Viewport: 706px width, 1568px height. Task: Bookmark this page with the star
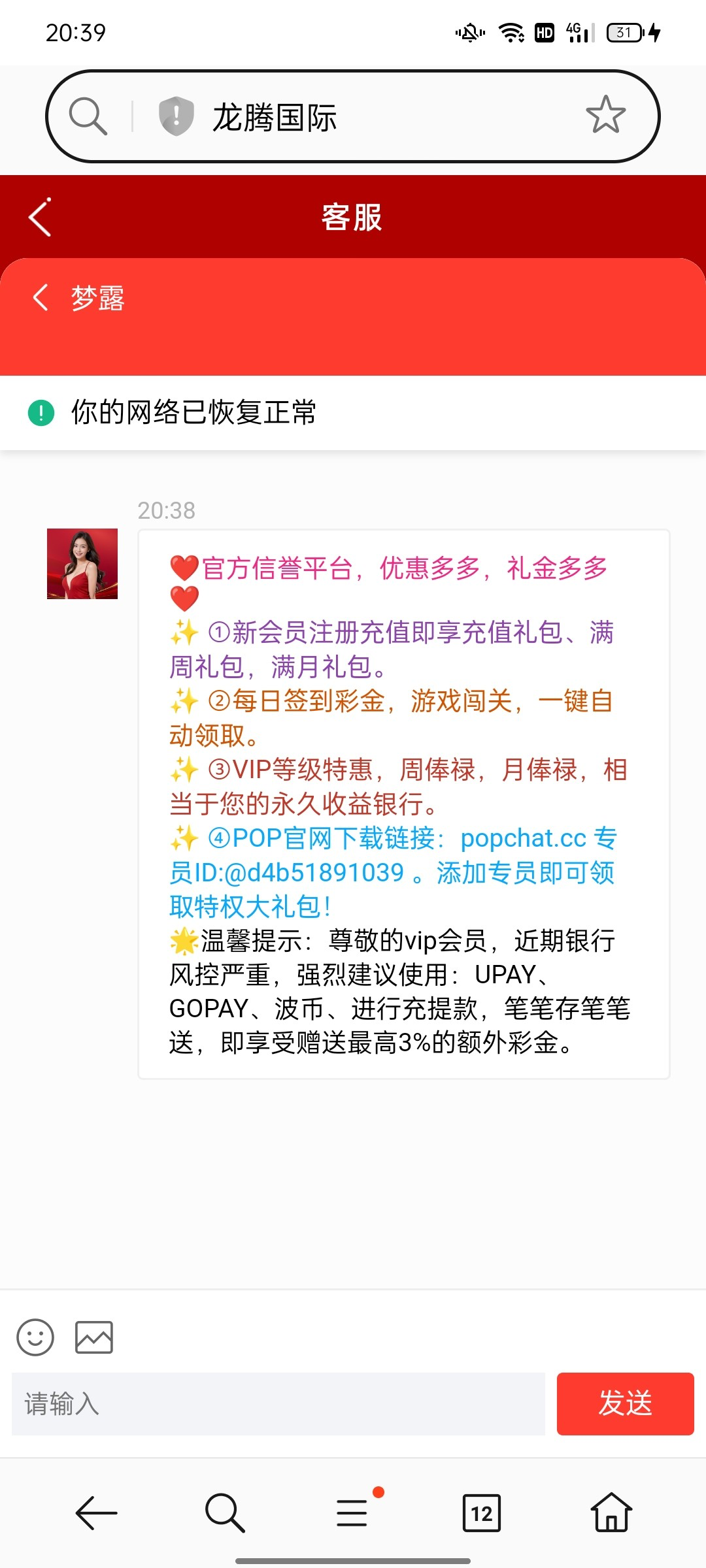(x=605, y=116)
